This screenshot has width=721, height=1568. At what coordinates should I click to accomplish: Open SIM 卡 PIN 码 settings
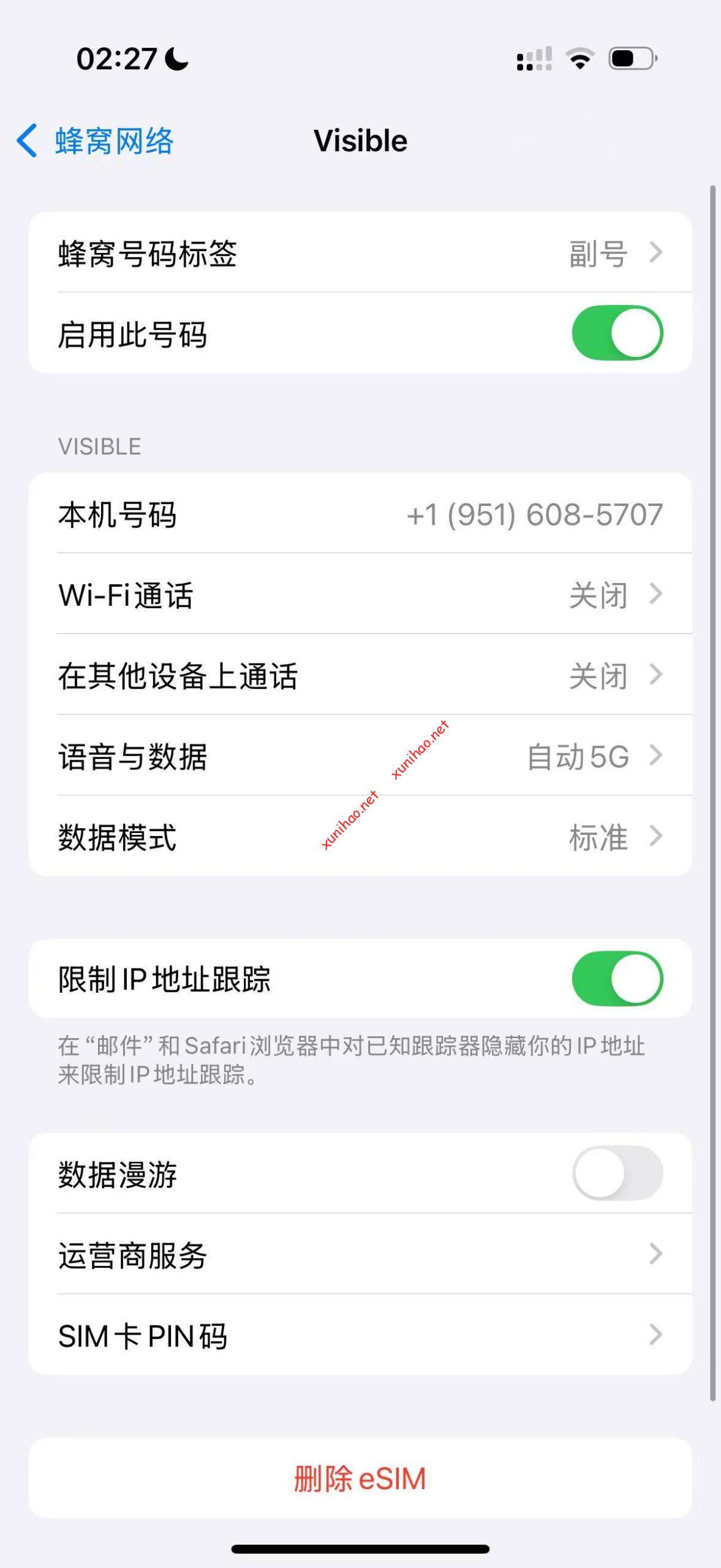[x=360, y=1335]
